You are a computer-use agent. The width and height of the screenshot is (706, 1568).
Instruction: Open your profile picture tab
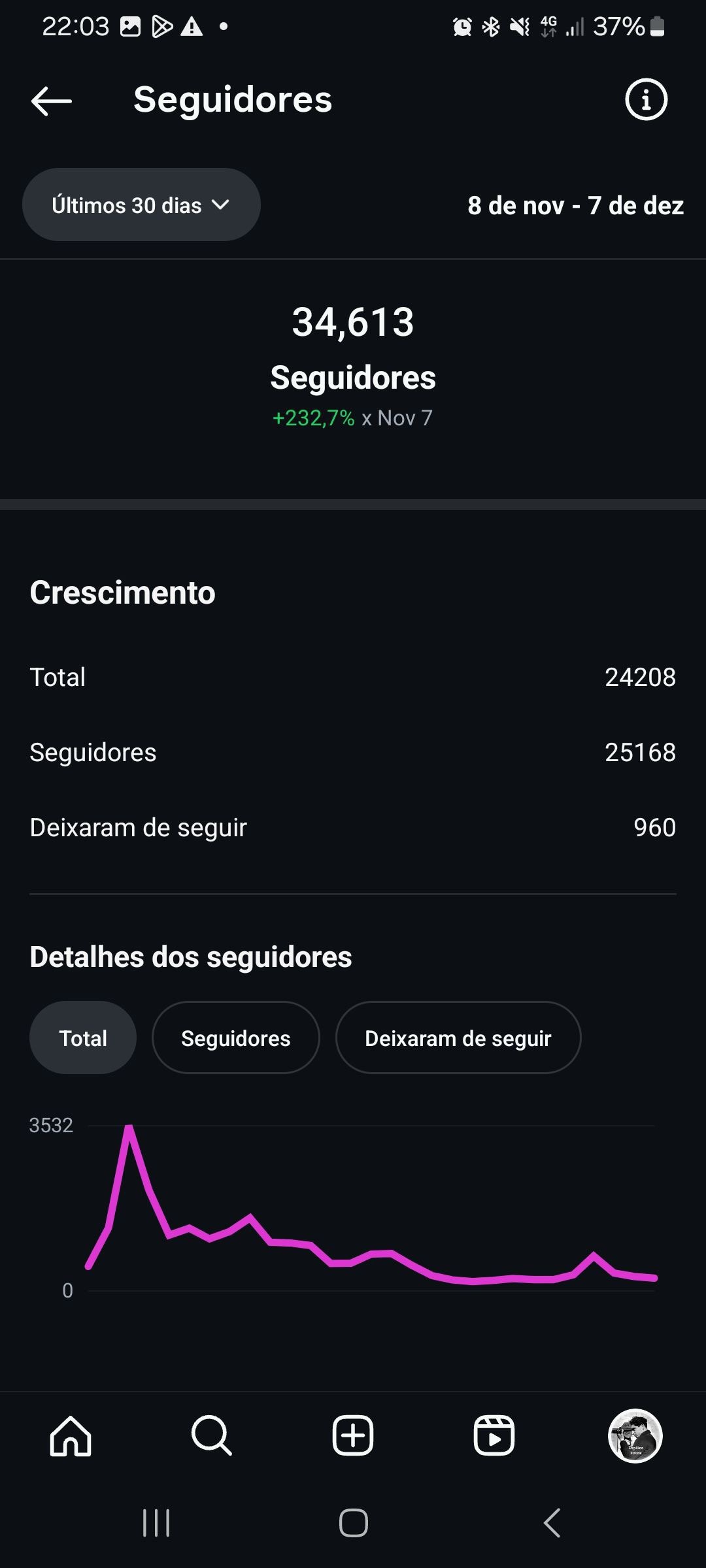[x=635, y=1435]
